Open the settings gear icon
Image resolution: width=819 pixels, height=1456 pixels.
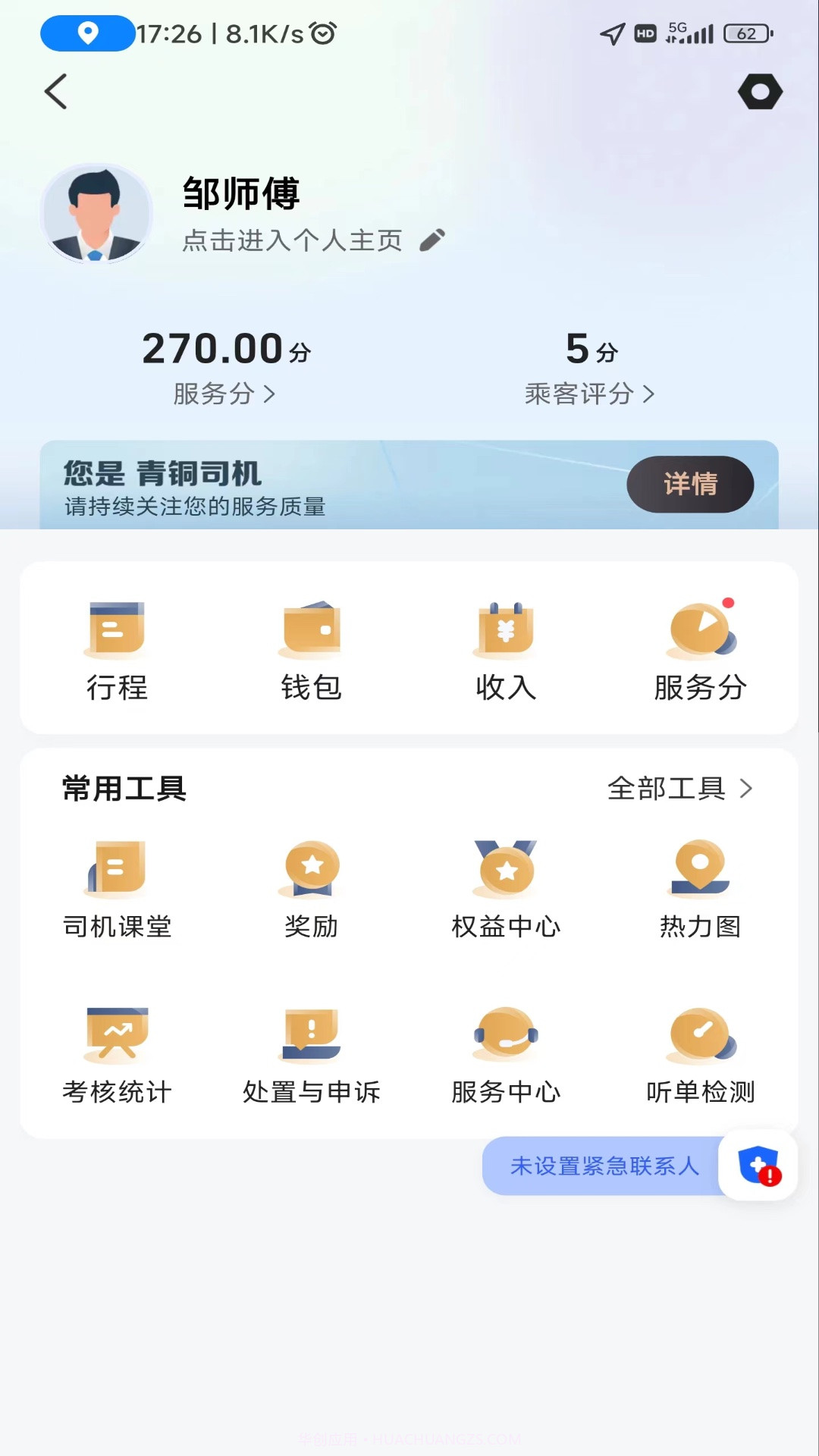pyautogui.click(x=761, y=92)
